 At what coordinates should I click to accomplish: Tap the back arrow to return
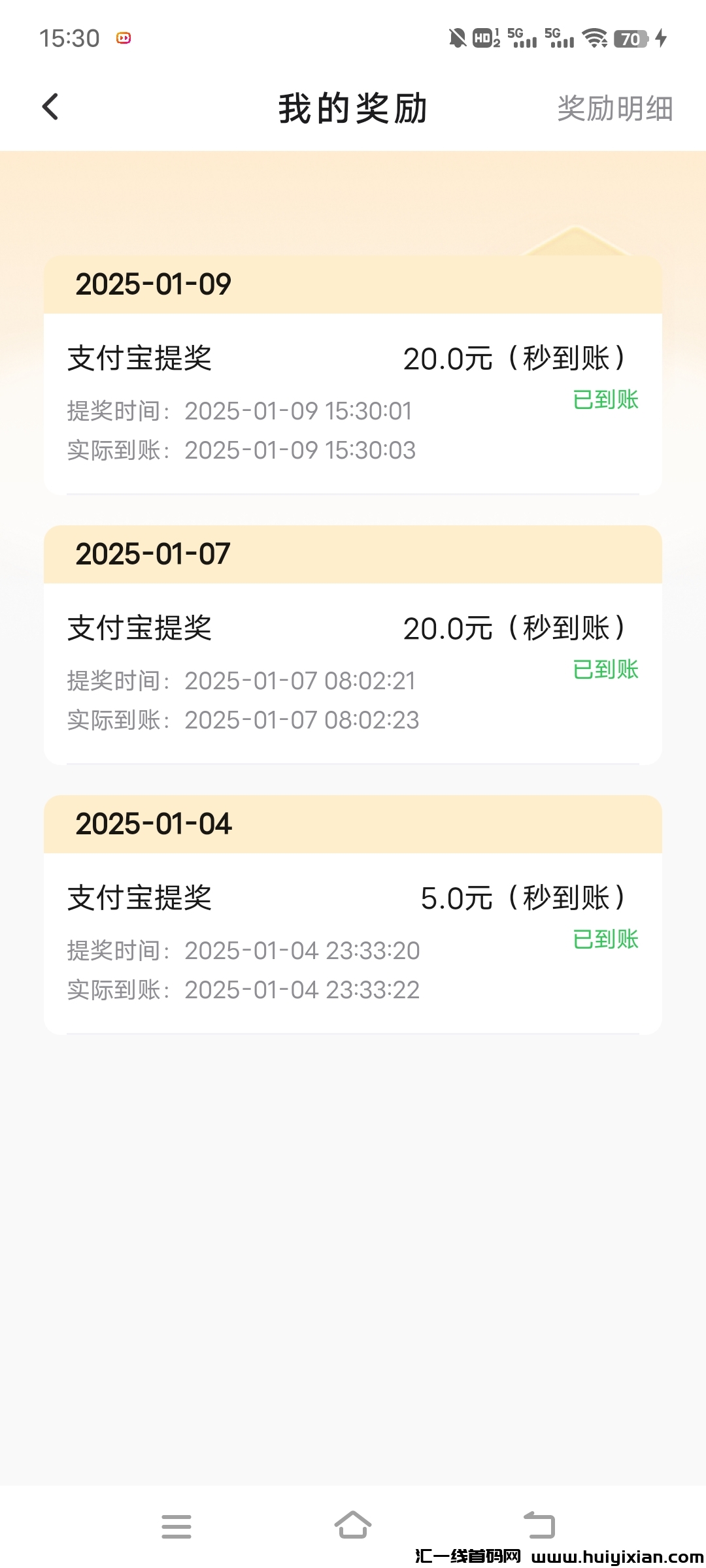(x=50, y=106)
